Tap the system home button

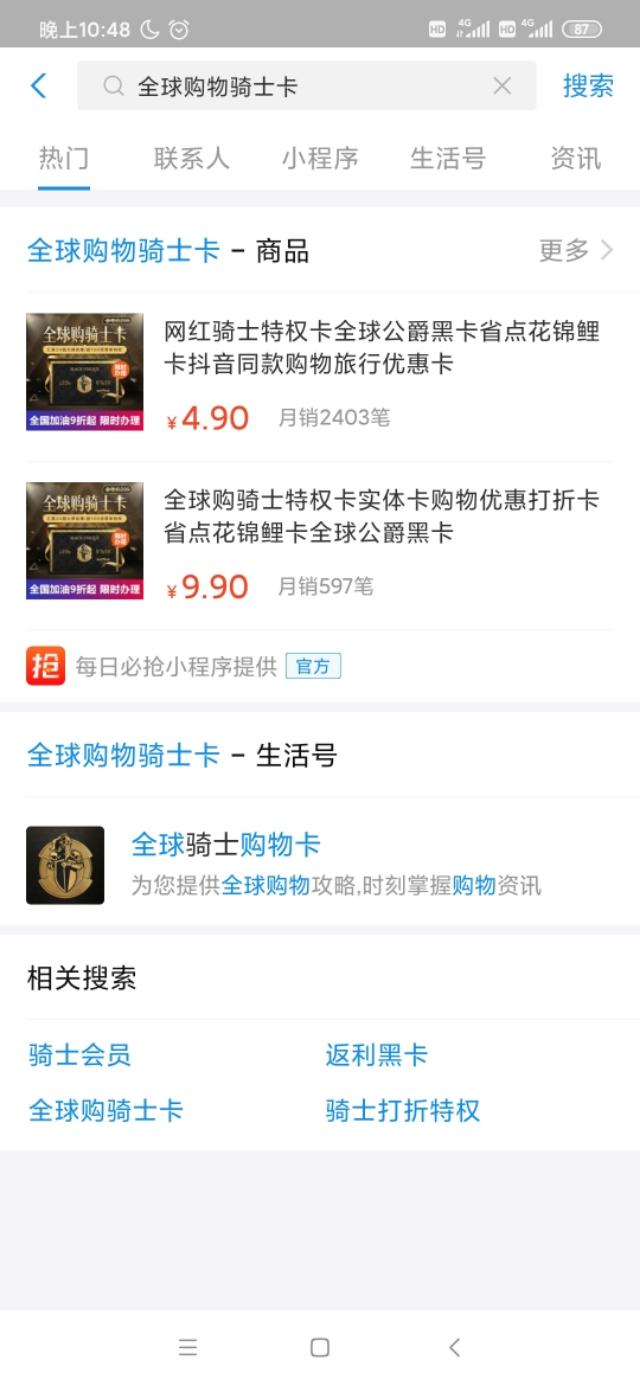(320, 1348)
